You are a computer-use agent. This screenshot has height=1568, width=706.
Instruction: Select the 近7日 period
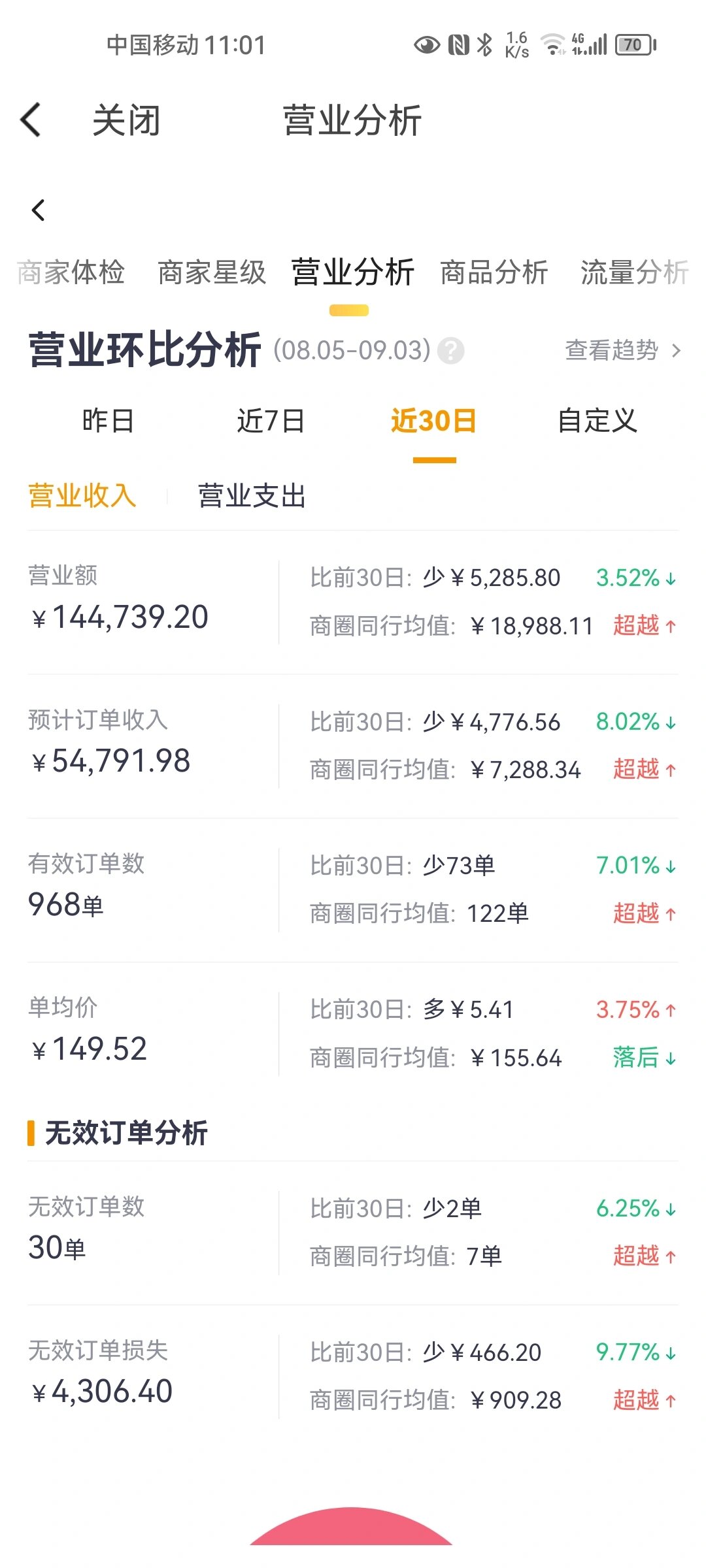(271, 421)
